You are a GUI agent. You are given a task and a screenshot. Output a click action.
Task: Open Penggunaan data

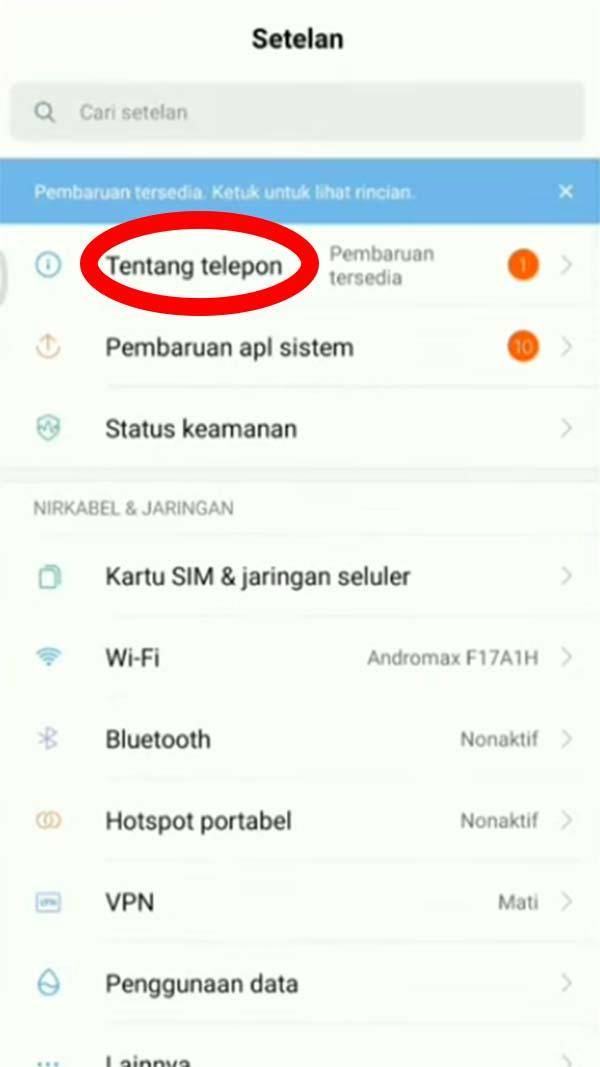pyautogui.click(x=300, y=984)
